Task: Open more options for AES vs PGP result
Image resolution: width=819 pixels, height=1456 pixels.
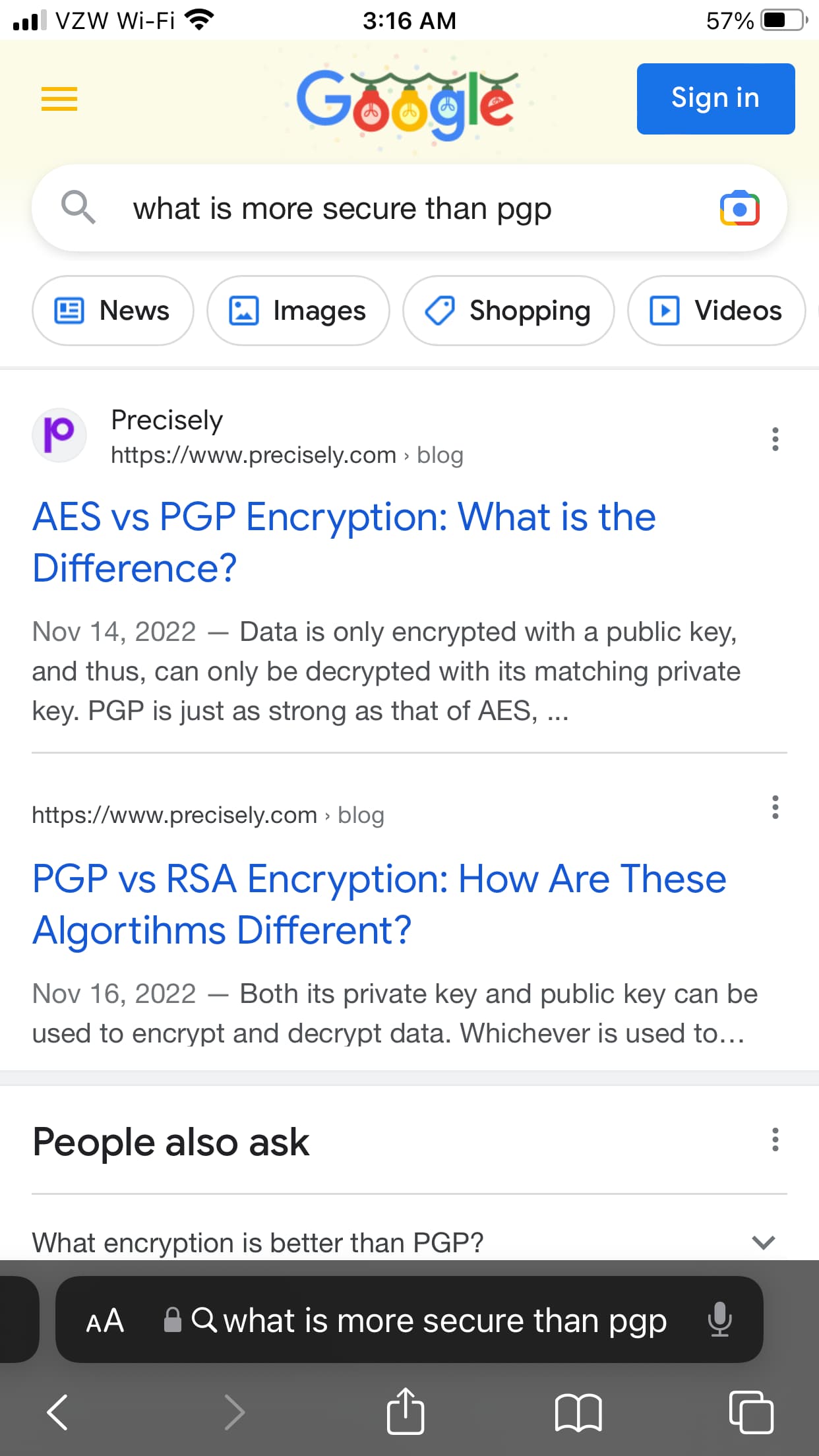Action: click(775, 439)
